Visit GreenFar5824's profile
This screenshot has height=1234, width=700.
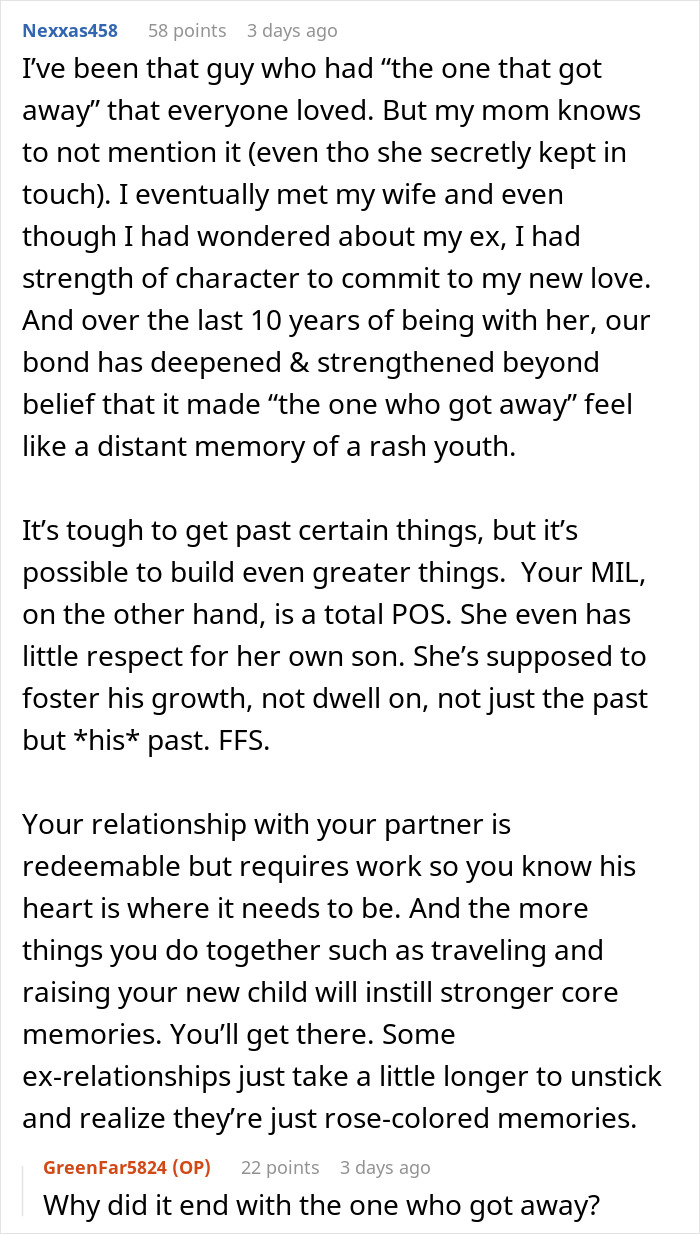click(105, 1167)
